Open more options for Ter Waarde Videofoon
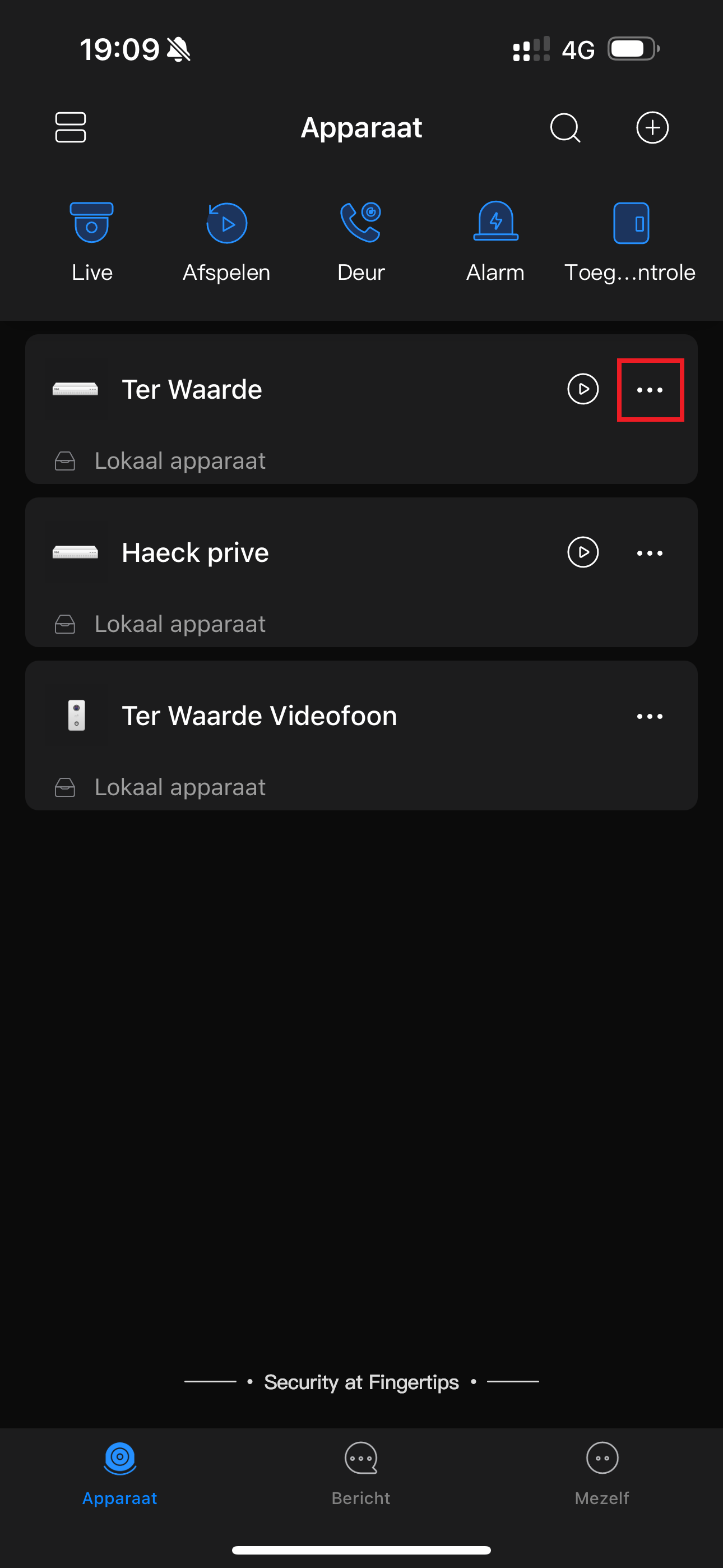 (x=650, y=716)
